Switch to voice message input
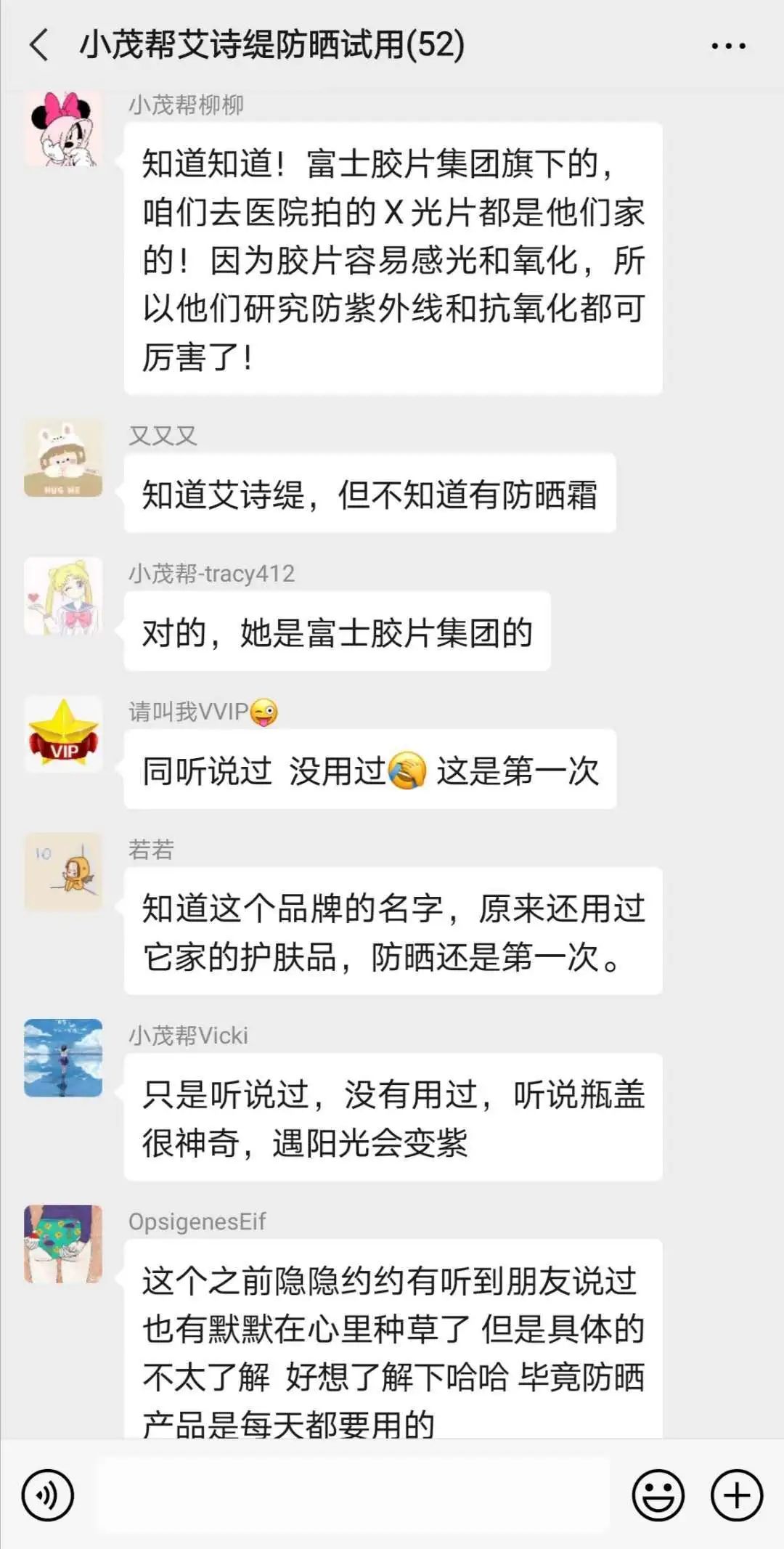Viewport: 784px width, 1549px height. tap(48, 1495)
